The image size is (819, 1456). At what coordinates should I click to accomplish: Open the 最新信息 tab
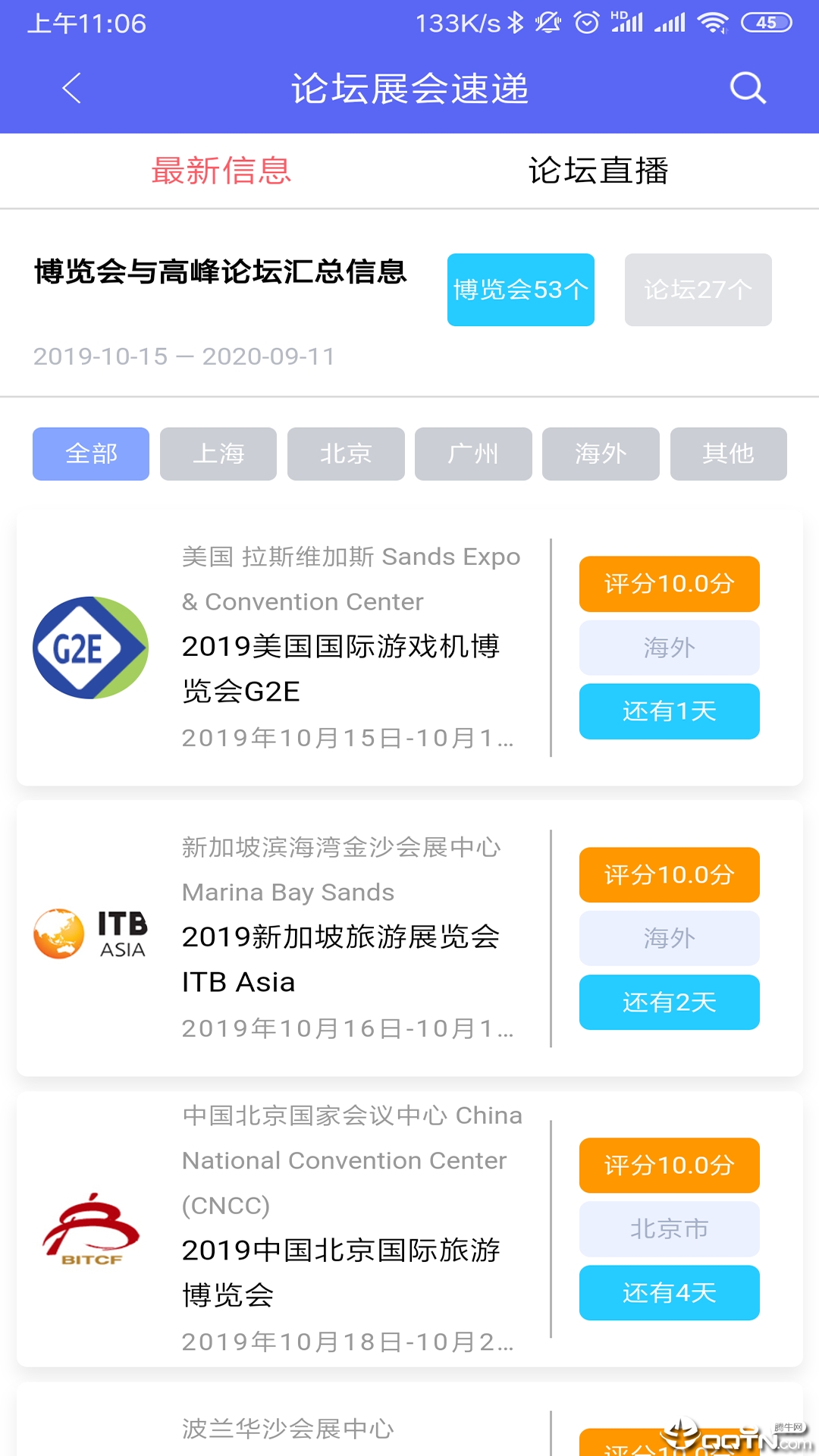coord(222,171)
